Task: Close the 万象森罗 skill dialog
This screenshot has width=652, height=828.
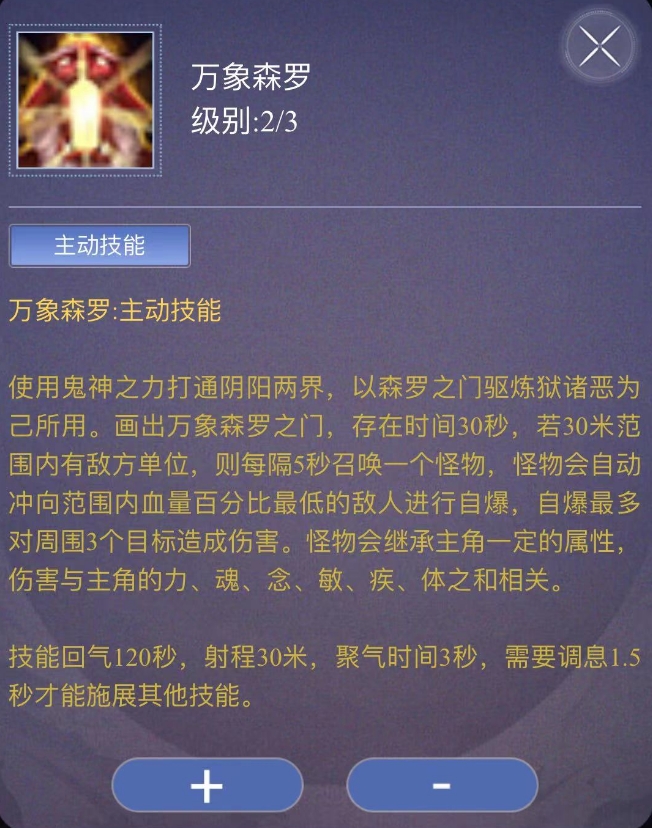Action: click(x=600, y=47)
